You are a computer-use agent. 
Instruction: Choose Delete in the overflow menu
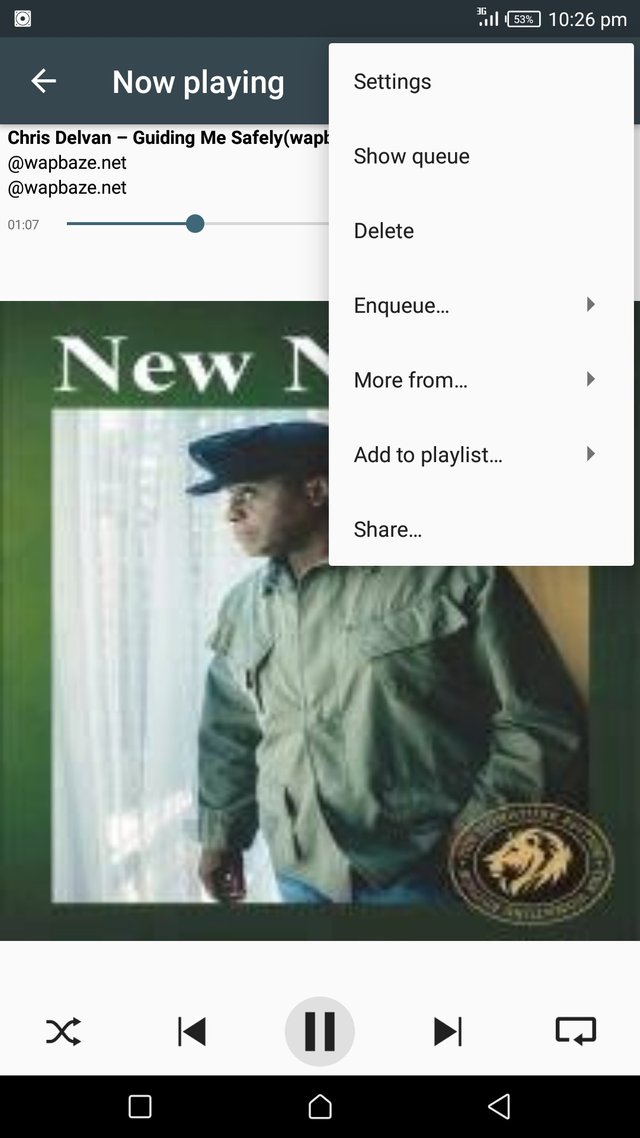[383, 231]
